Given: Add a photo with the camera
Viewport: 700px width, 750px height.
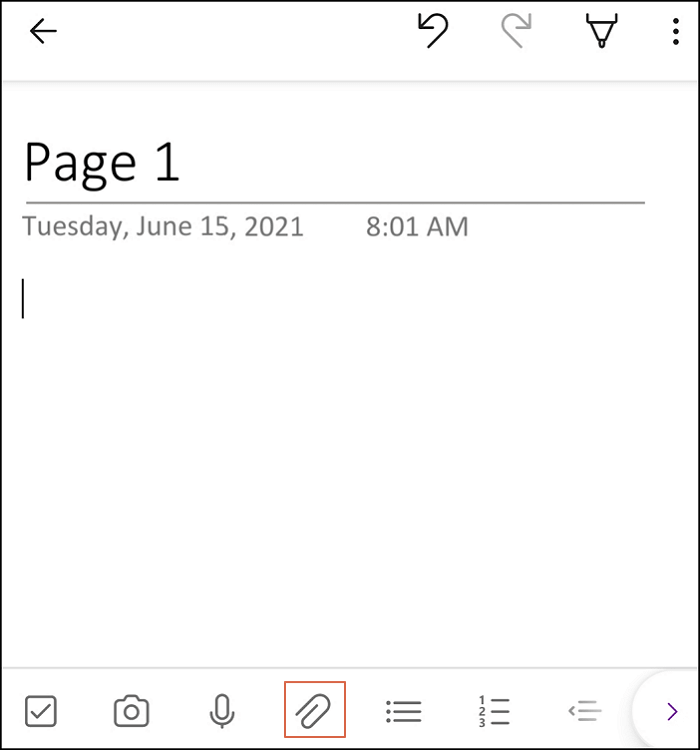Looking at the screenshot, I should coord(131,711).
